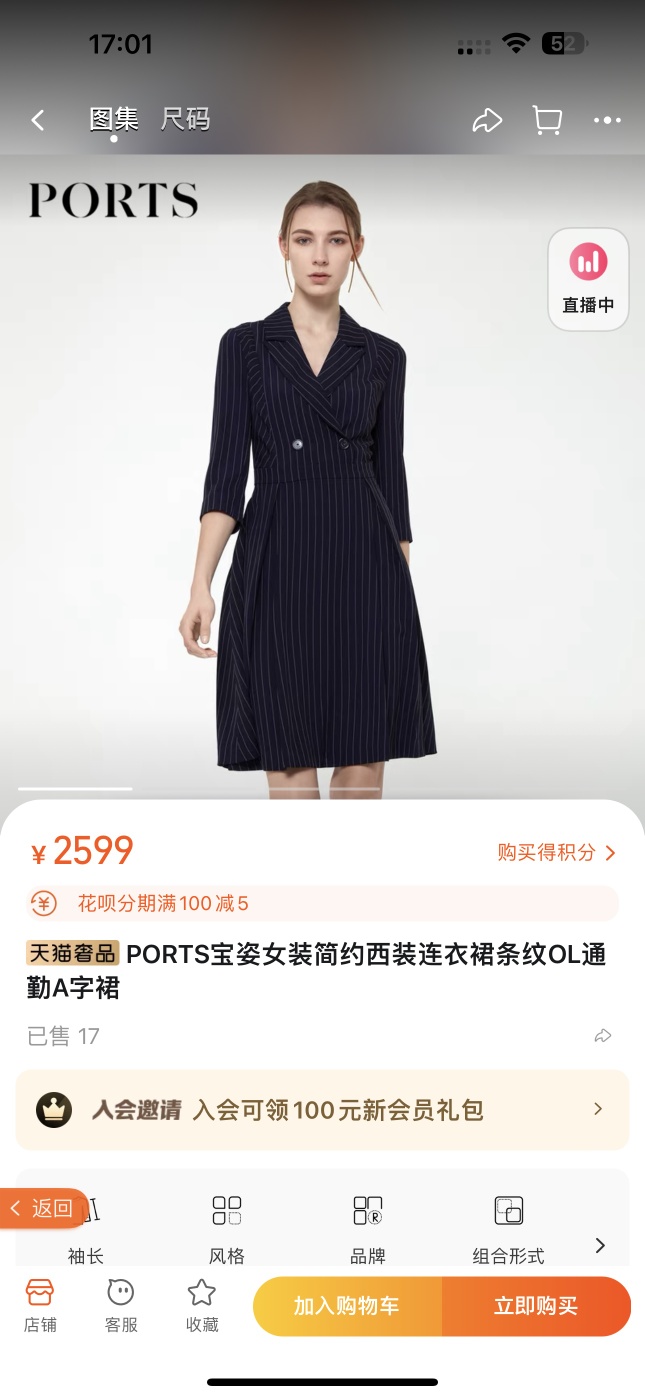This screenshot has height=1398, width=645.
Task: Tap 立即购买 to buy now
Action: click(536, 1306)
